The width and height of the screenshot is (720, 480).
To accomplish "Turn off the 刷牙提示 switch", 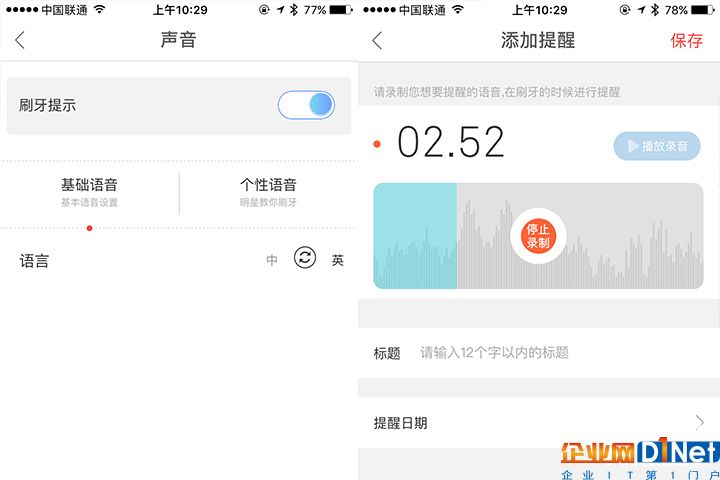I will coord(306,105).
